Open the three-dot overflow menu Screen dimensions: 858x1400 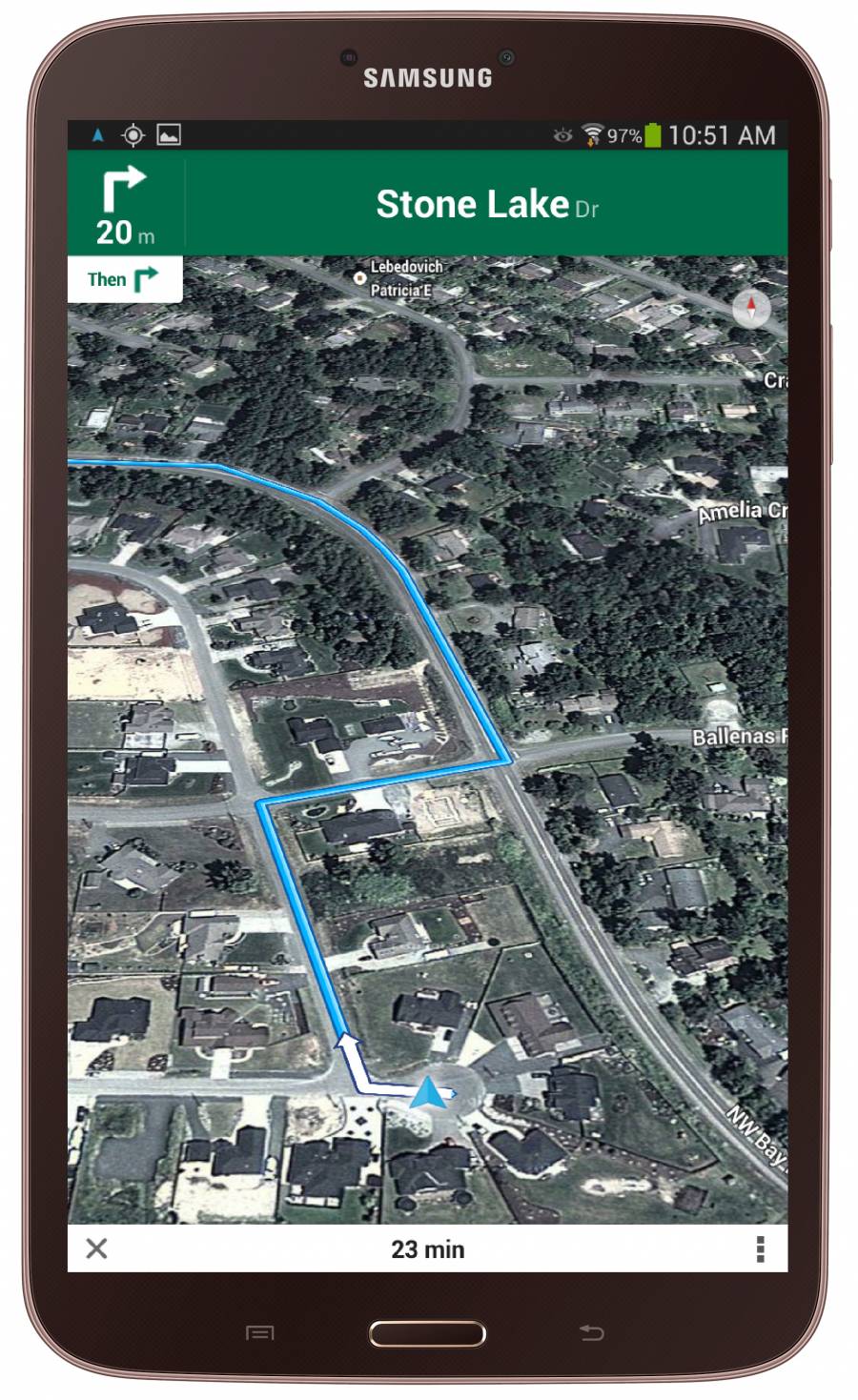(760, 1248)
